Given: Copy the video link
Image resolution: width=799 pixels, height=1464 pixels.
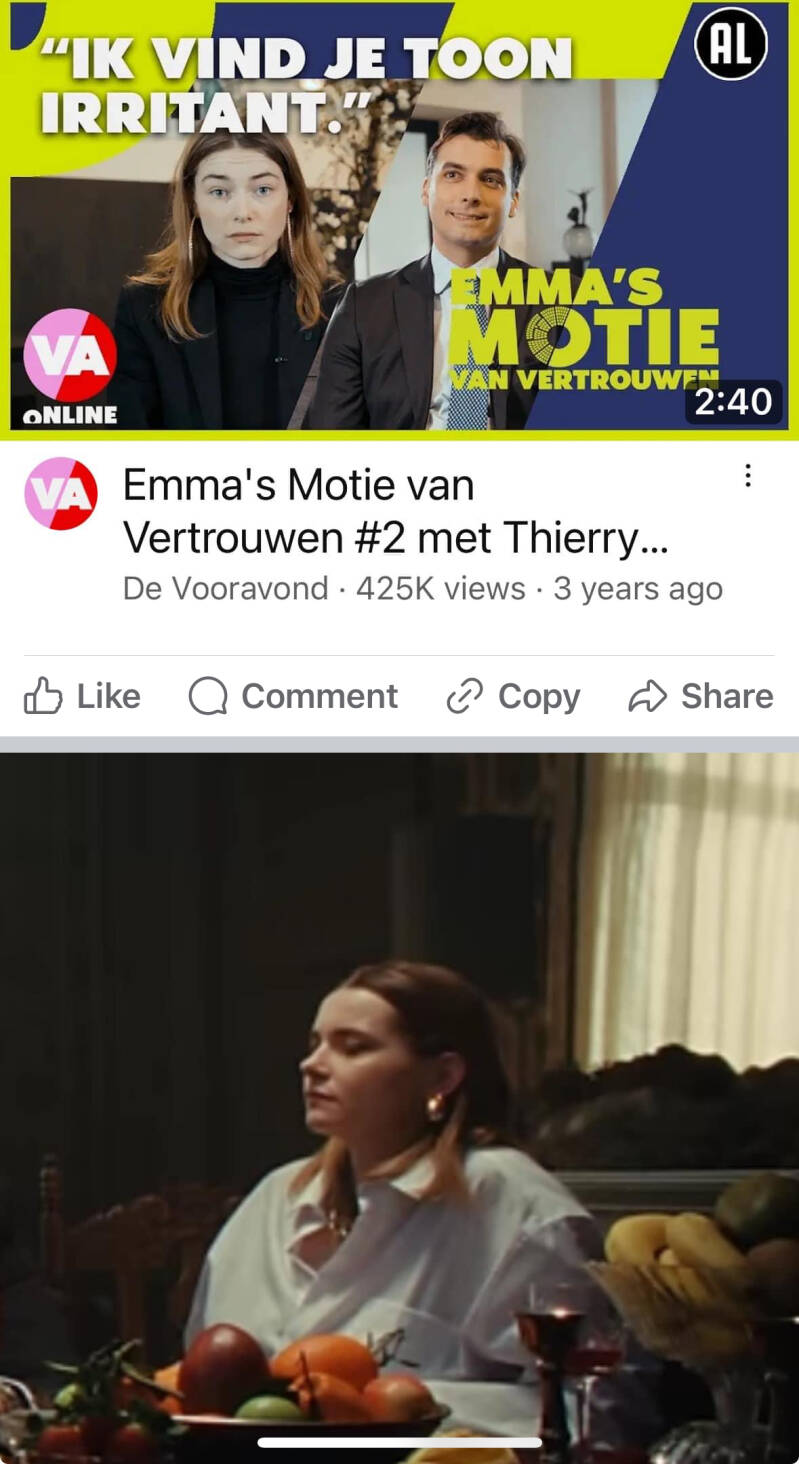Looking at the screenshot, I should 513,696.
